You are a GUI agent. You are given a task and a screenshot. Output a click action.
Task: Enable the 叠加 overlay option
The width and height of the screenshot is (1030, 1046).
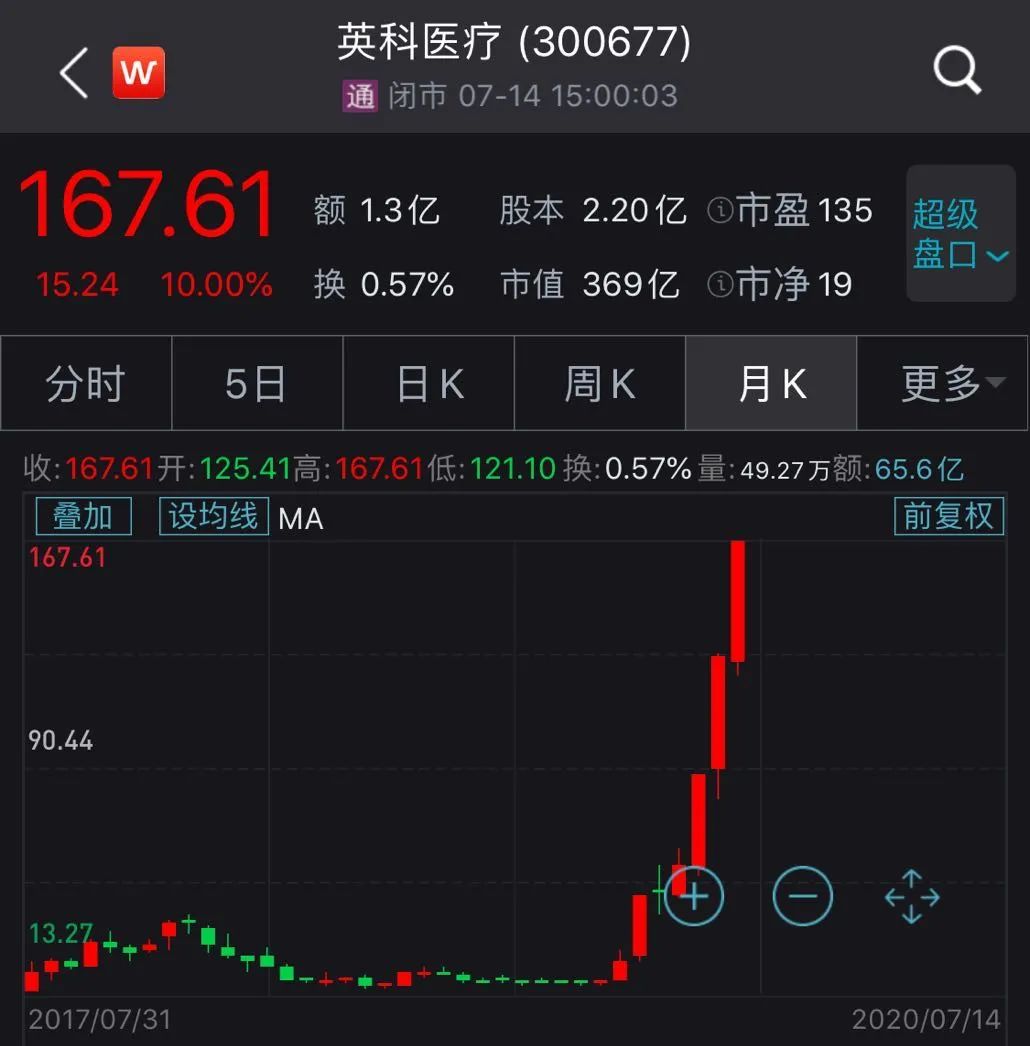[83, 516]
